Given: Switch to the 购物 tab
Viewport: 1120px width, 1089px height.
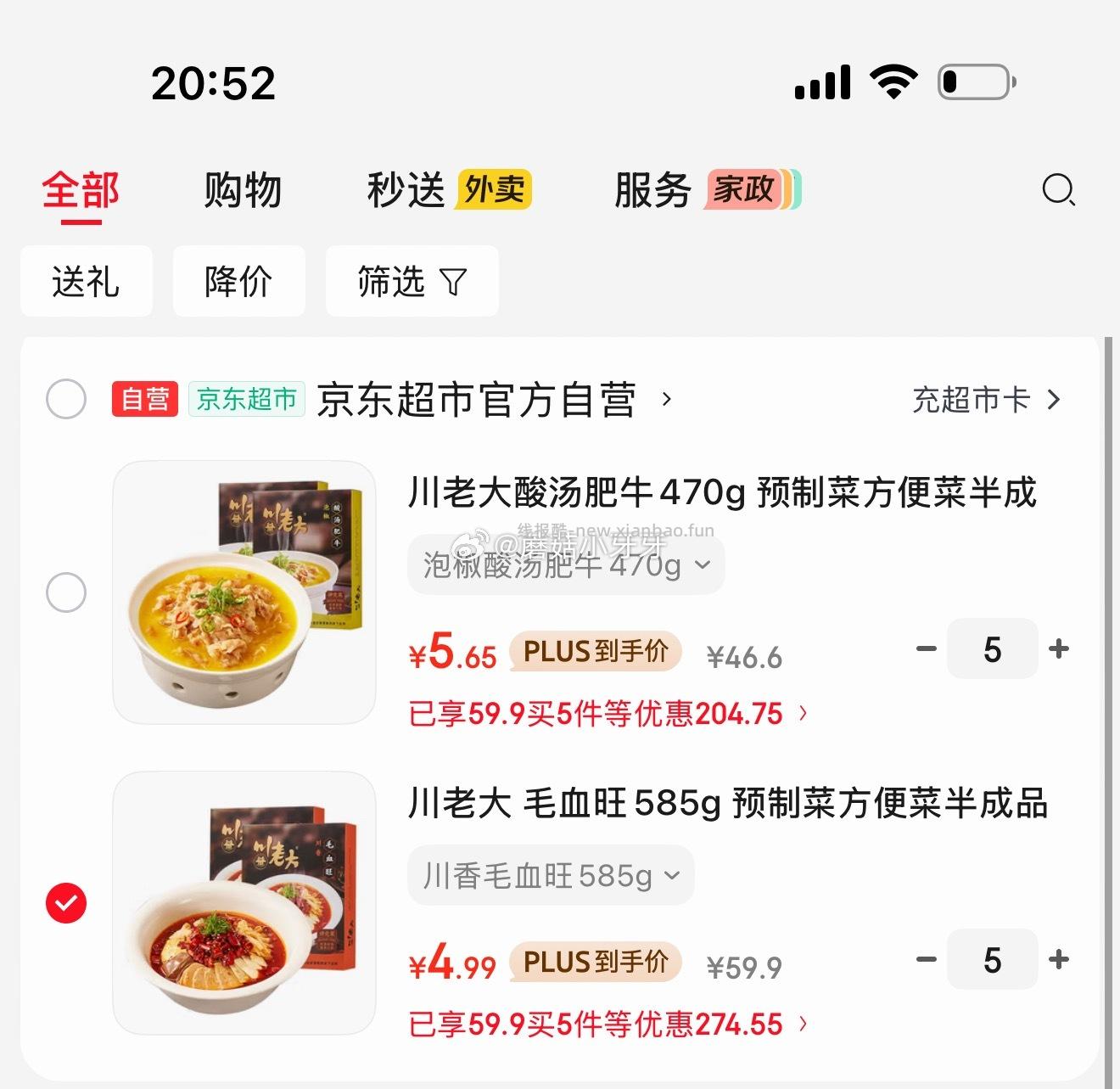Looking at the screenshot, I should [x=243, y=190].
